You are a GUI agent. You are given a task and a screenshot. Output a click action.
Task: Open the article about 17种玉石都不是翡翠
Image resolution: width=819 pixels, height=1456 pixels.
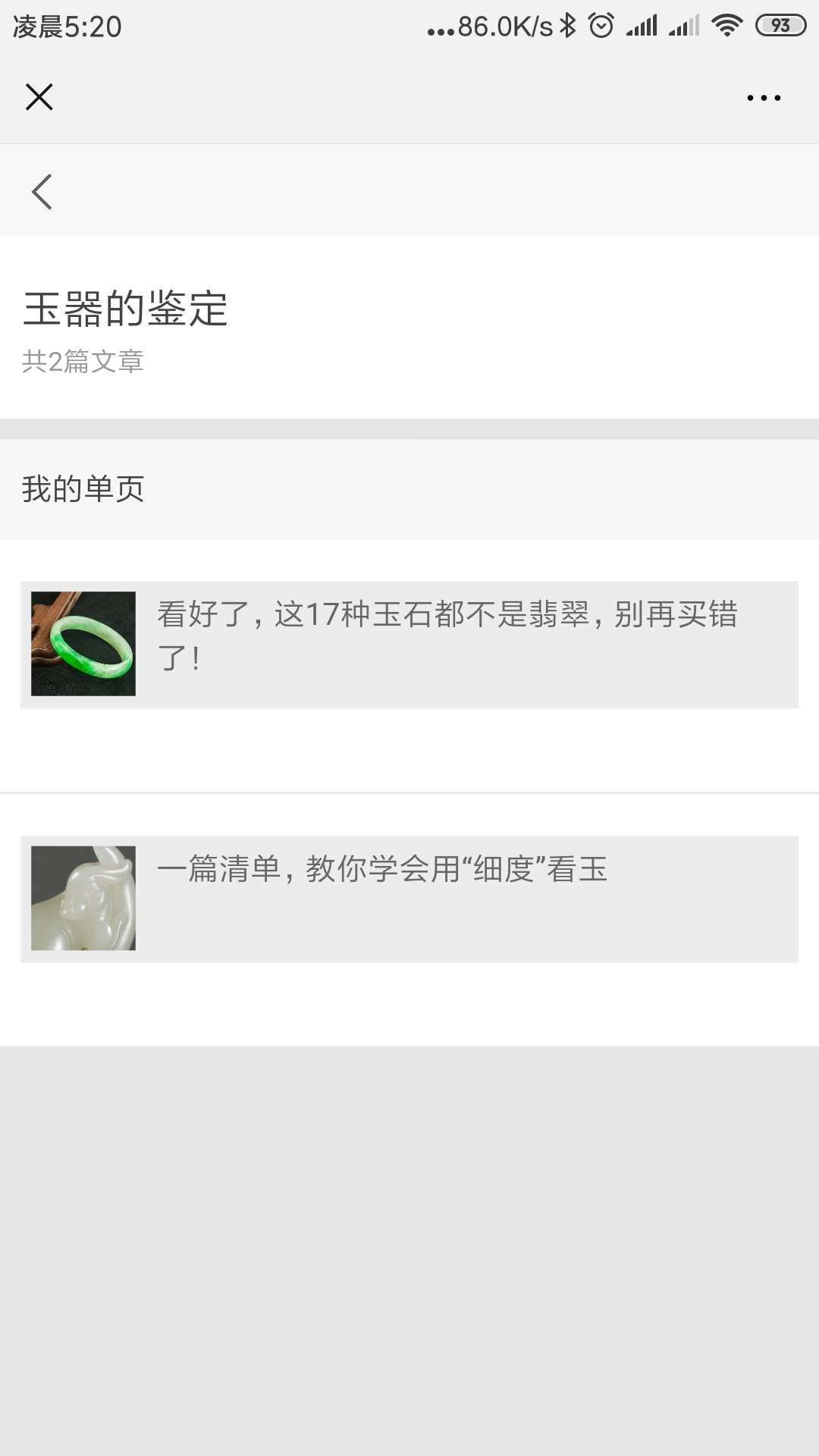409,645
